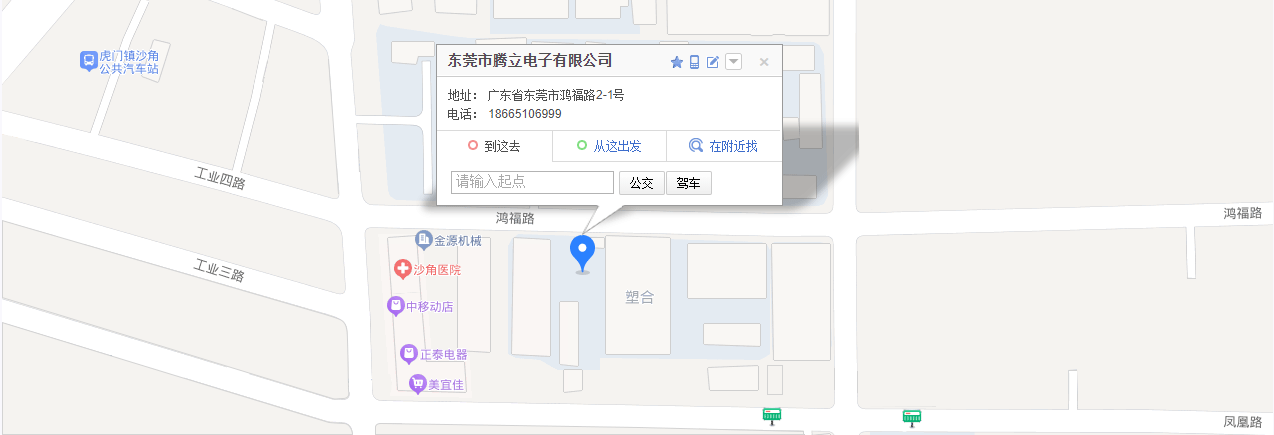Open the 中移动店 map marker

pos(395,306)
